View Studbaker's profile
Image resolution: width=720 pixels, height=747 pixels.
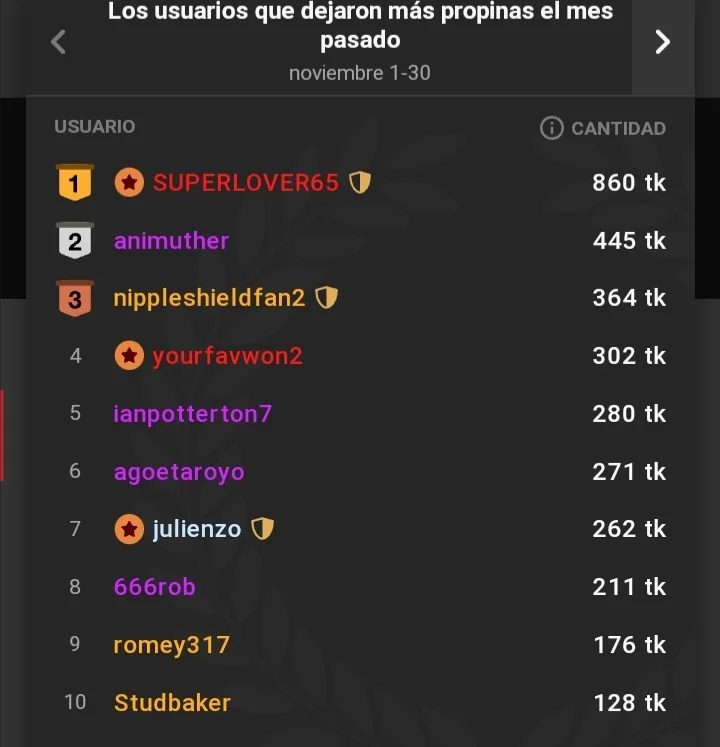[x=172, y=703]
